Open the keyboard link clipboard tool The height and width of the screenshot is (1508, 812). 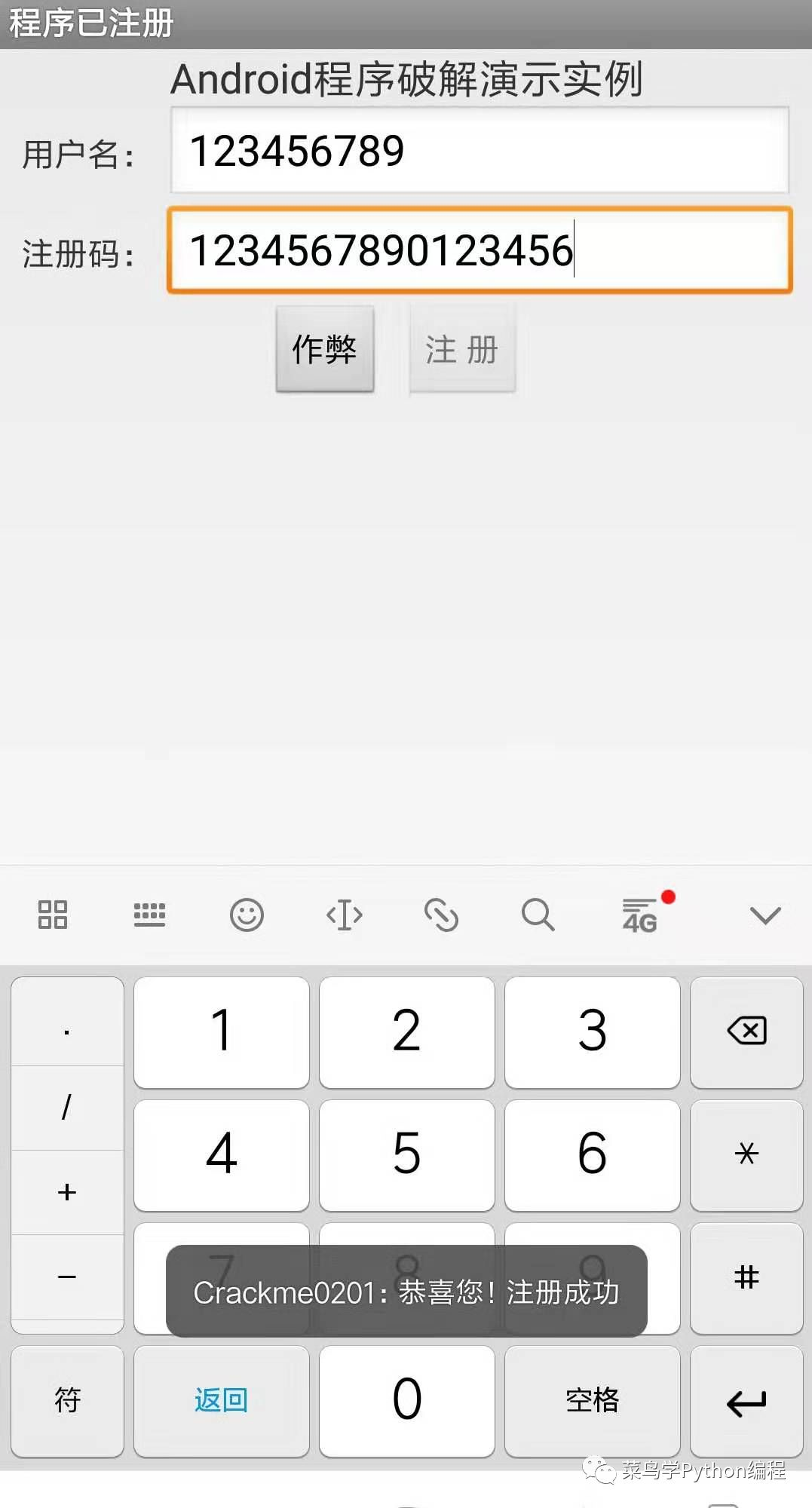click(x=441, y=915)
